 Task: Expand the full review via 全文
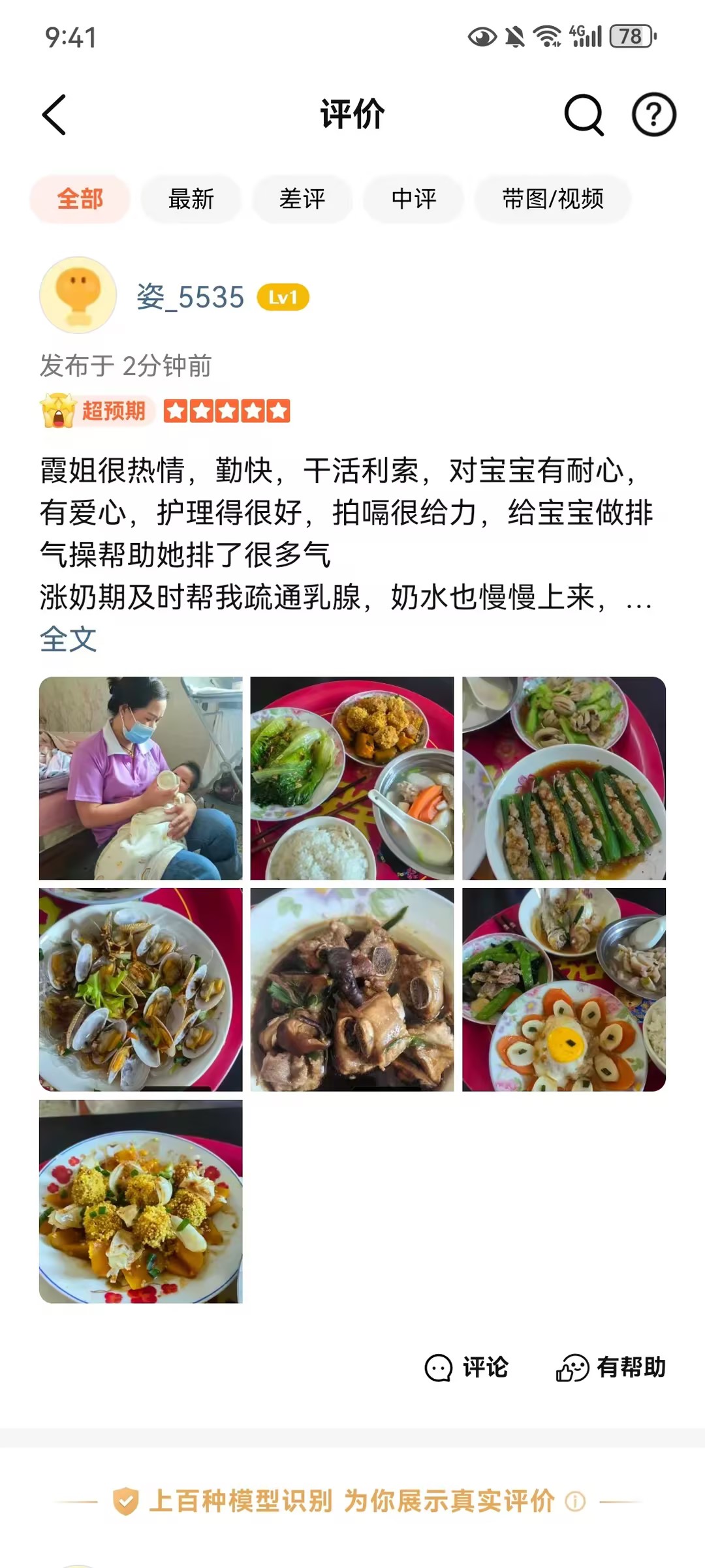click(x=69, y=639)
